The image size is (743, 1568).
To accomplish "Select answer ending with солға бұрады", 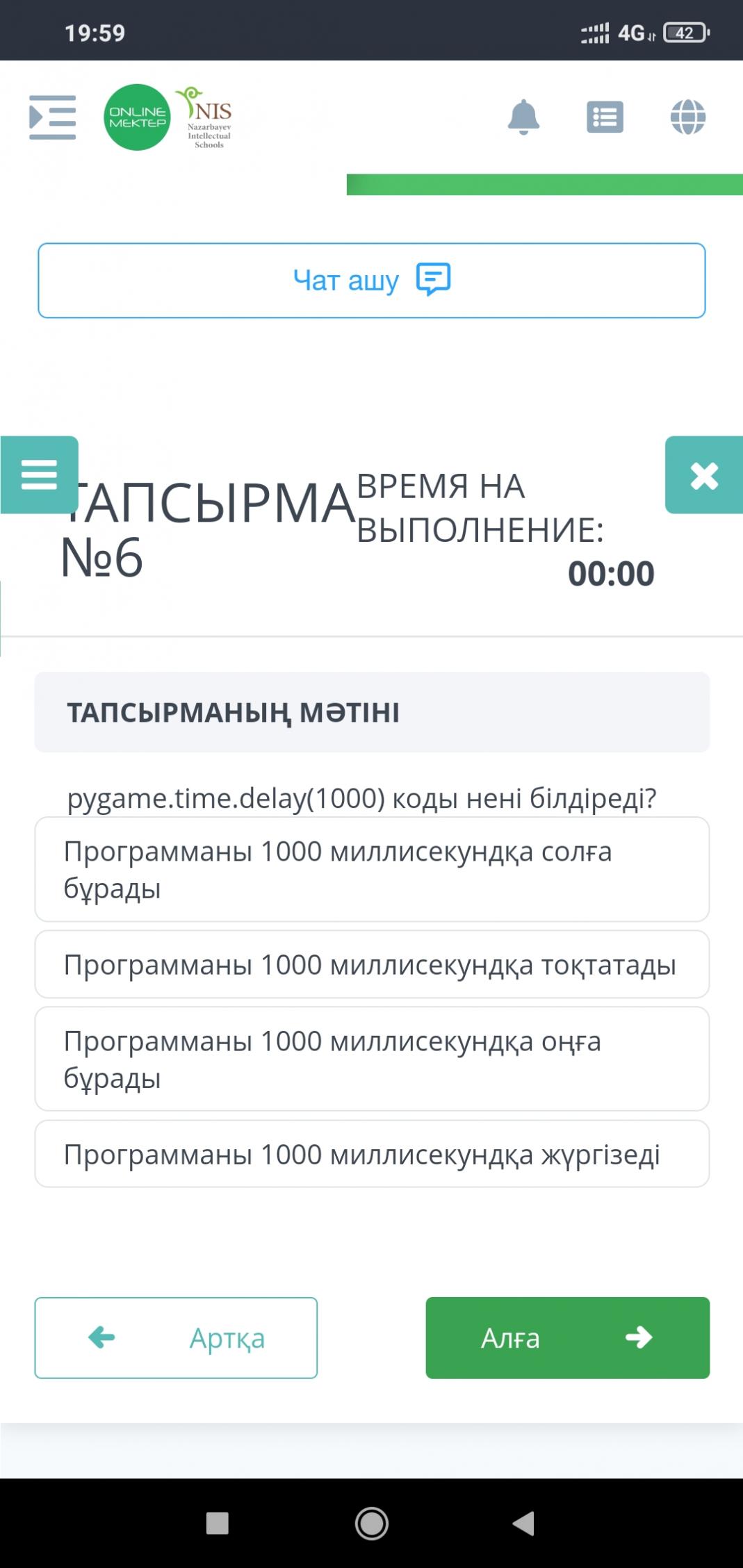I will point(372,869).
